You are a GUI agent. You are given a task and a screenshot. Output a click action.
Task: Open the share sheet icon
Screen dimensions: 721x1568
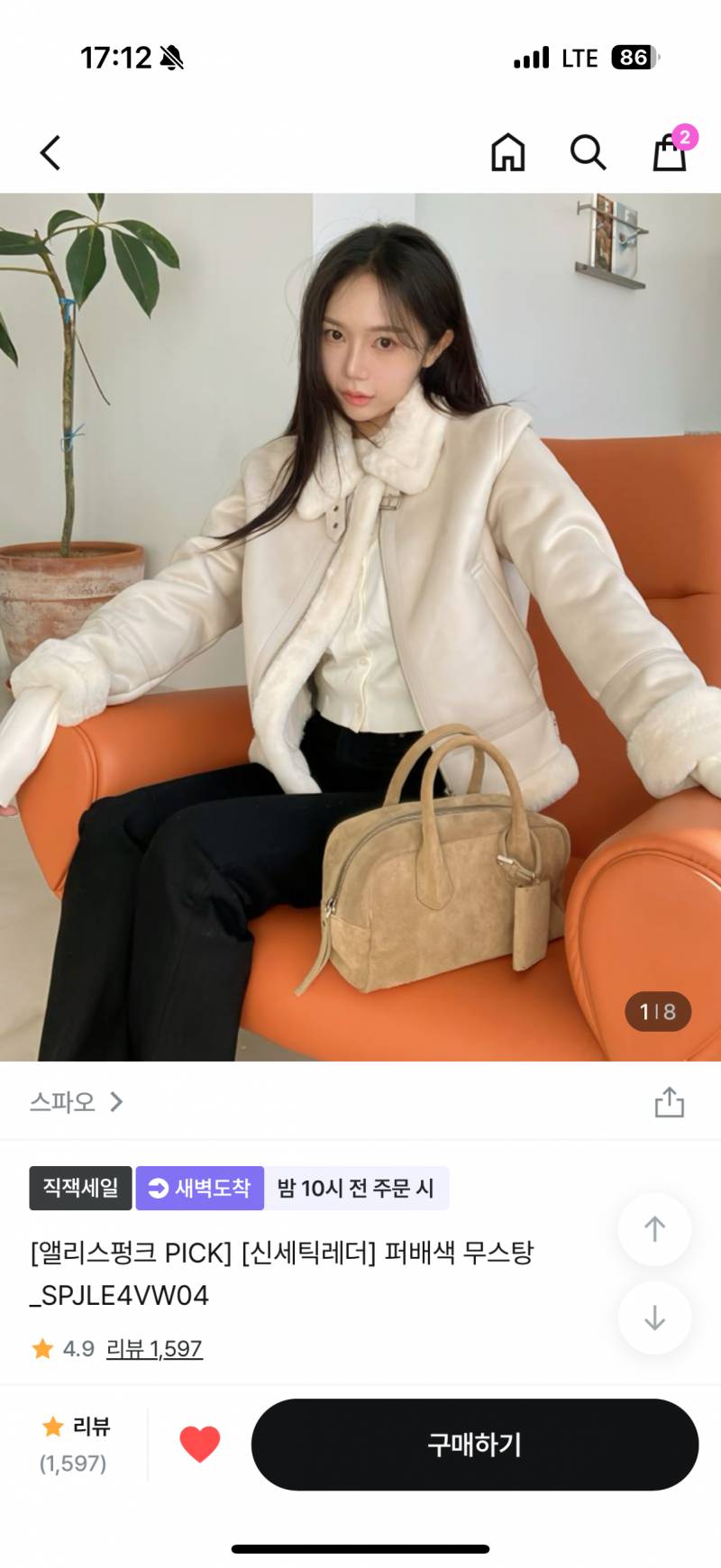click(668, 1103)
